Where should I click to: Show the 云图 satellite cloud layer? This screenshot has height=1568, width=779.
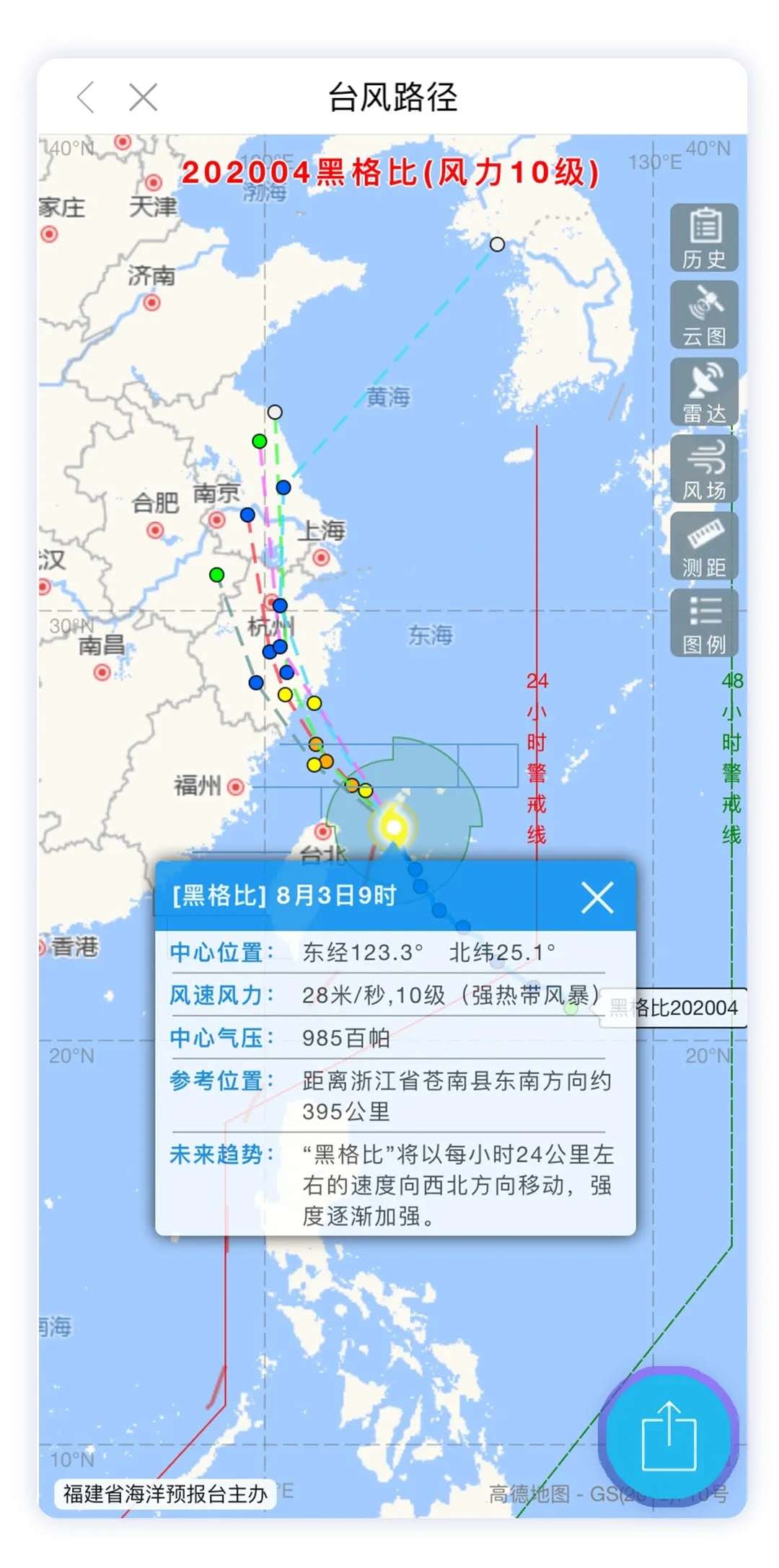[704, 315]
